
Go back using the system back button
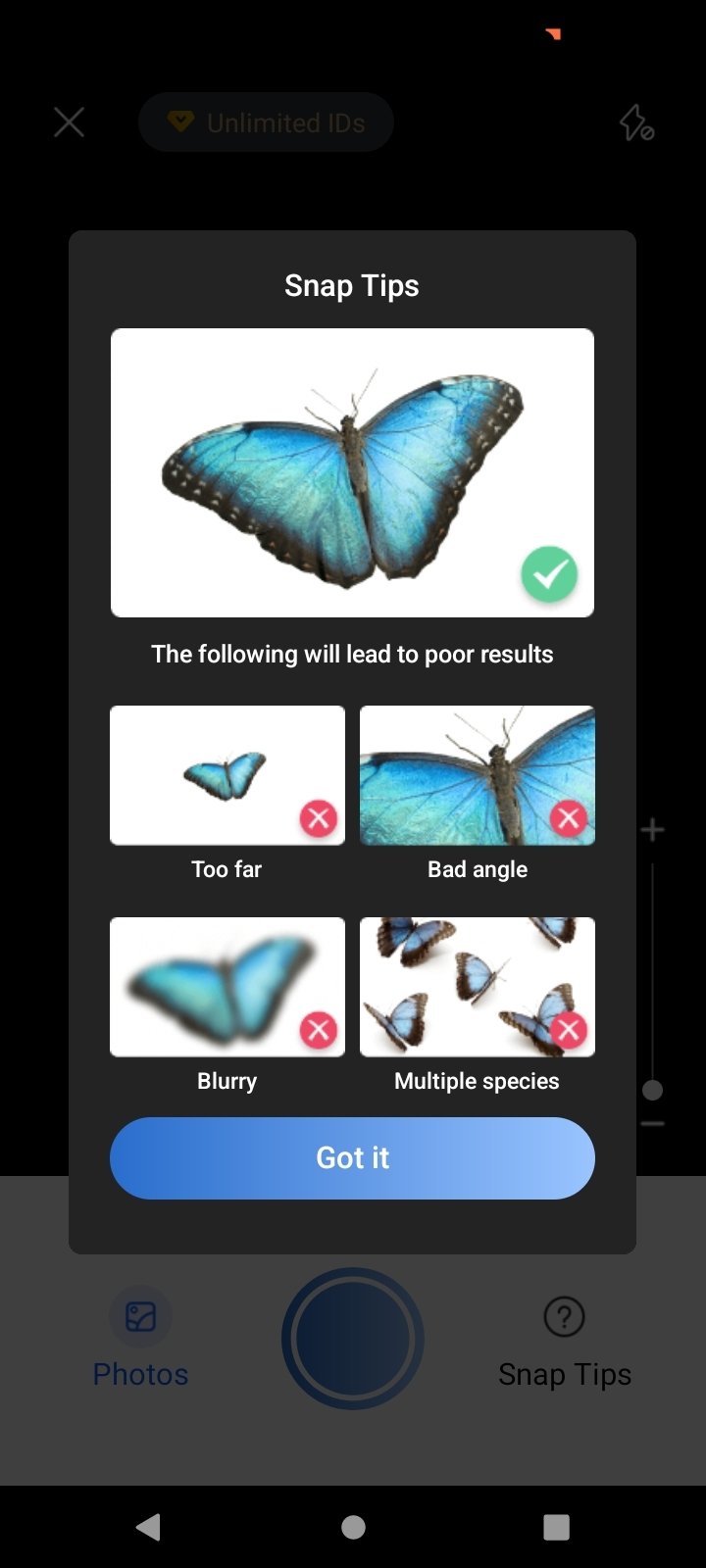149,1527
